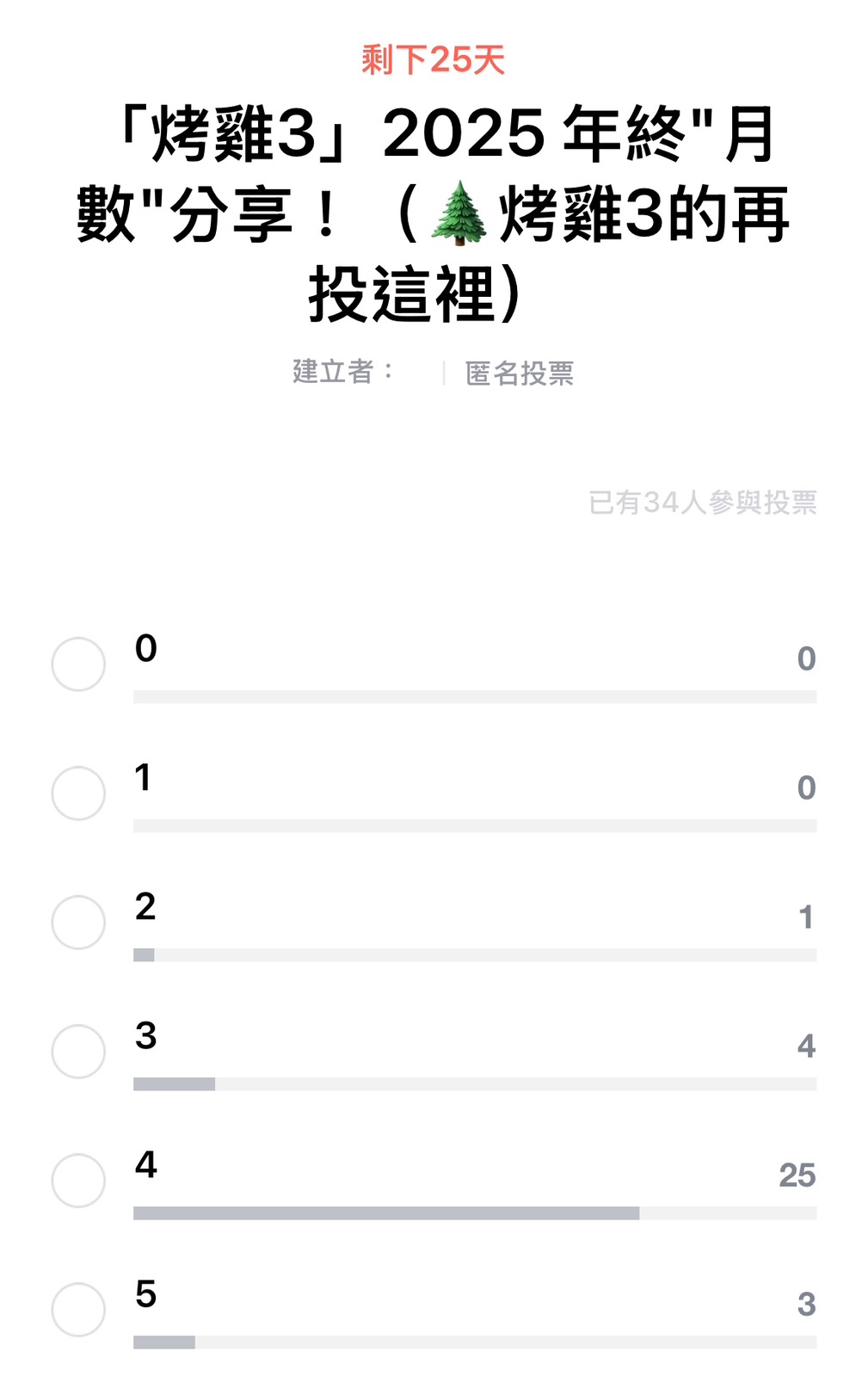
Task: Select poll option 5
Action: (x=78, y=1309)
